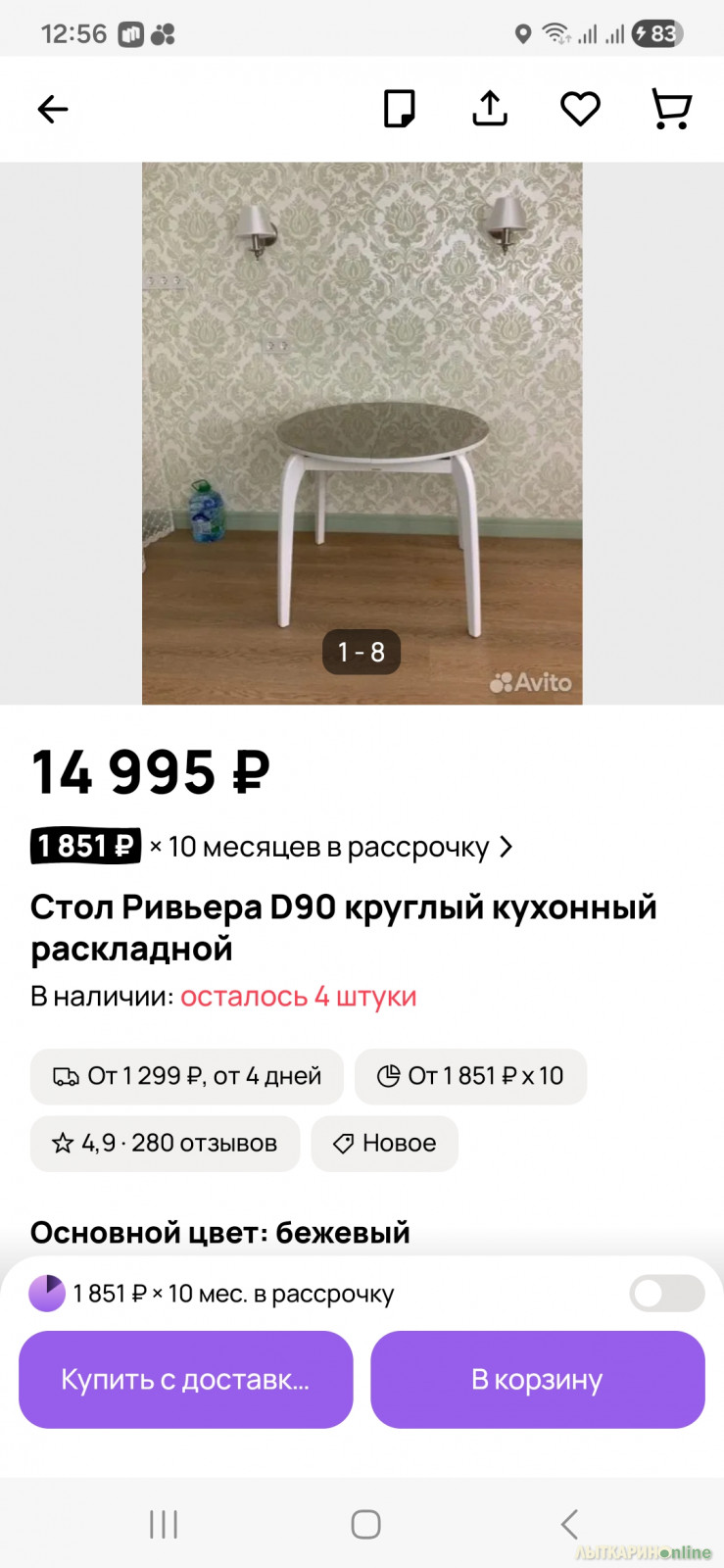
Task: Open the 4,9 rating and 280 reviews
Action: tap(165, 1143)
